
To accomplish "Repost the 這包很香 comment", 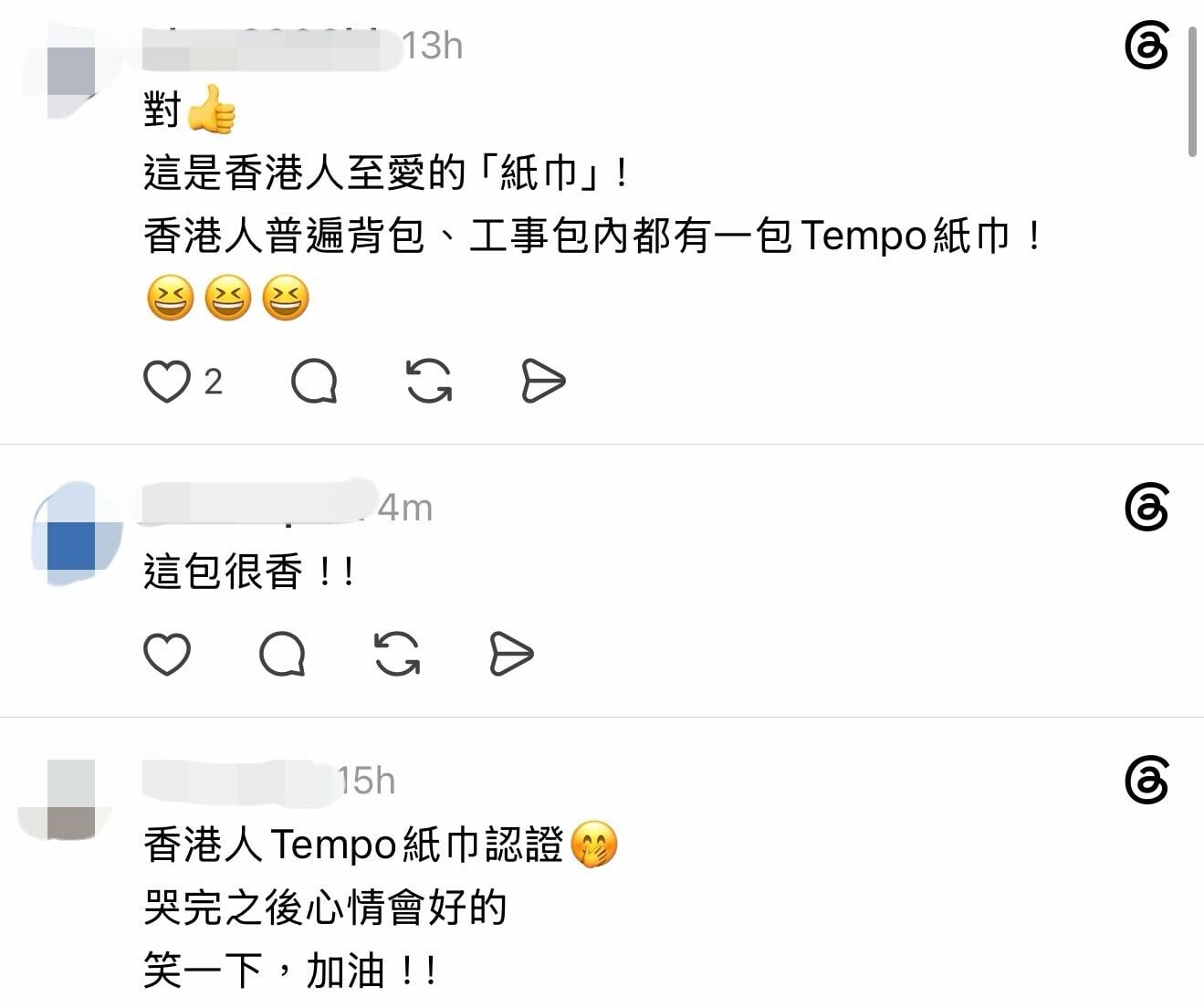I will point(397,654).
